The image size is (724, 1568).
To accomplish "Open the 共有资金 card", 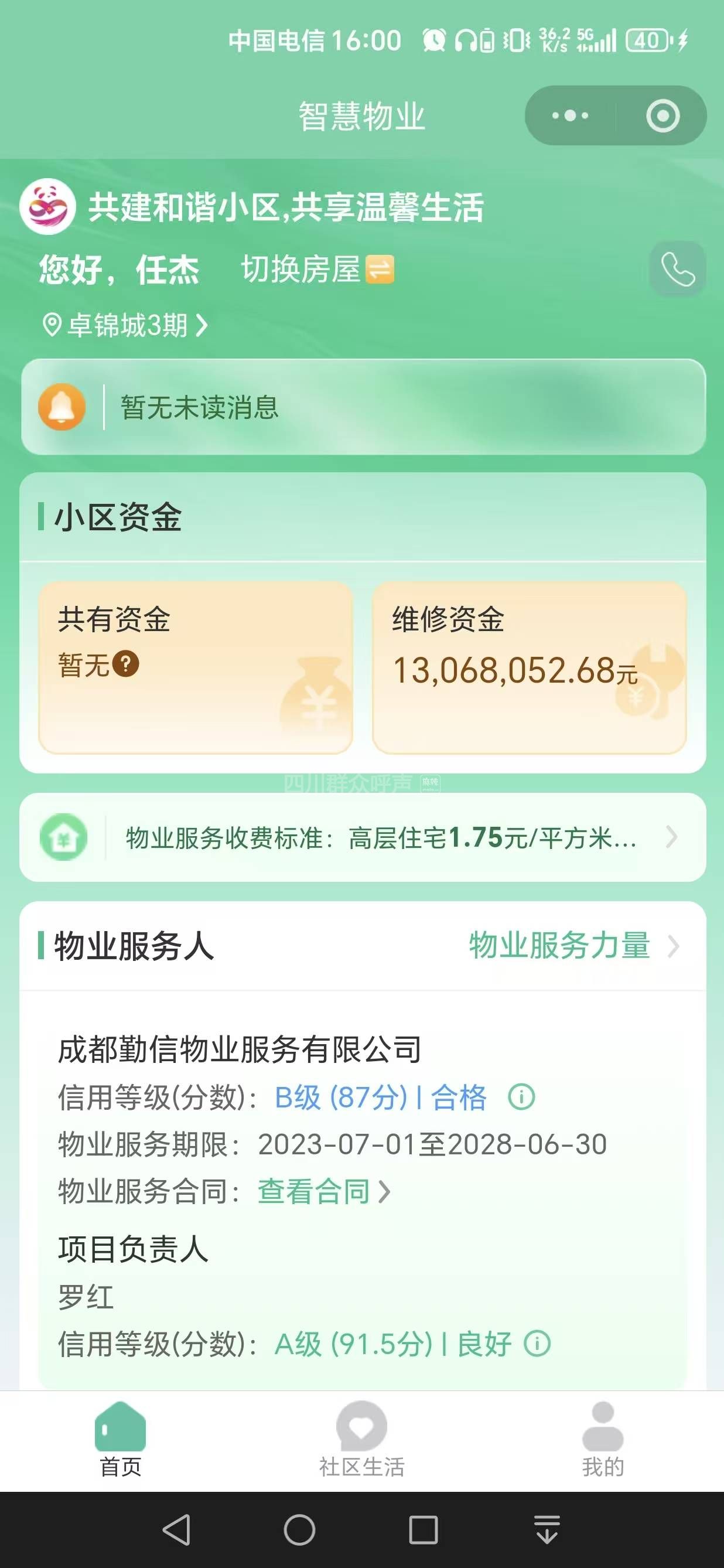I will 195,667.
